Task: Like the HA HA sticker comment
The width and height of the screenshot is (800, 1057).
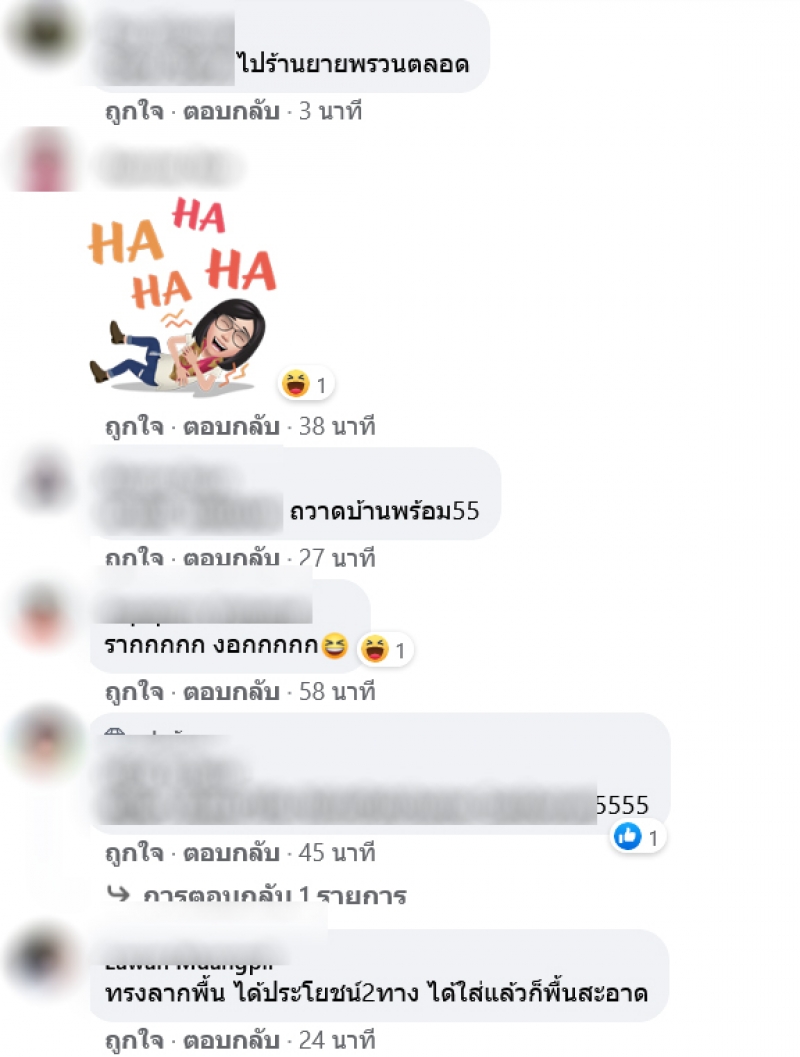Action: (134, 427)
